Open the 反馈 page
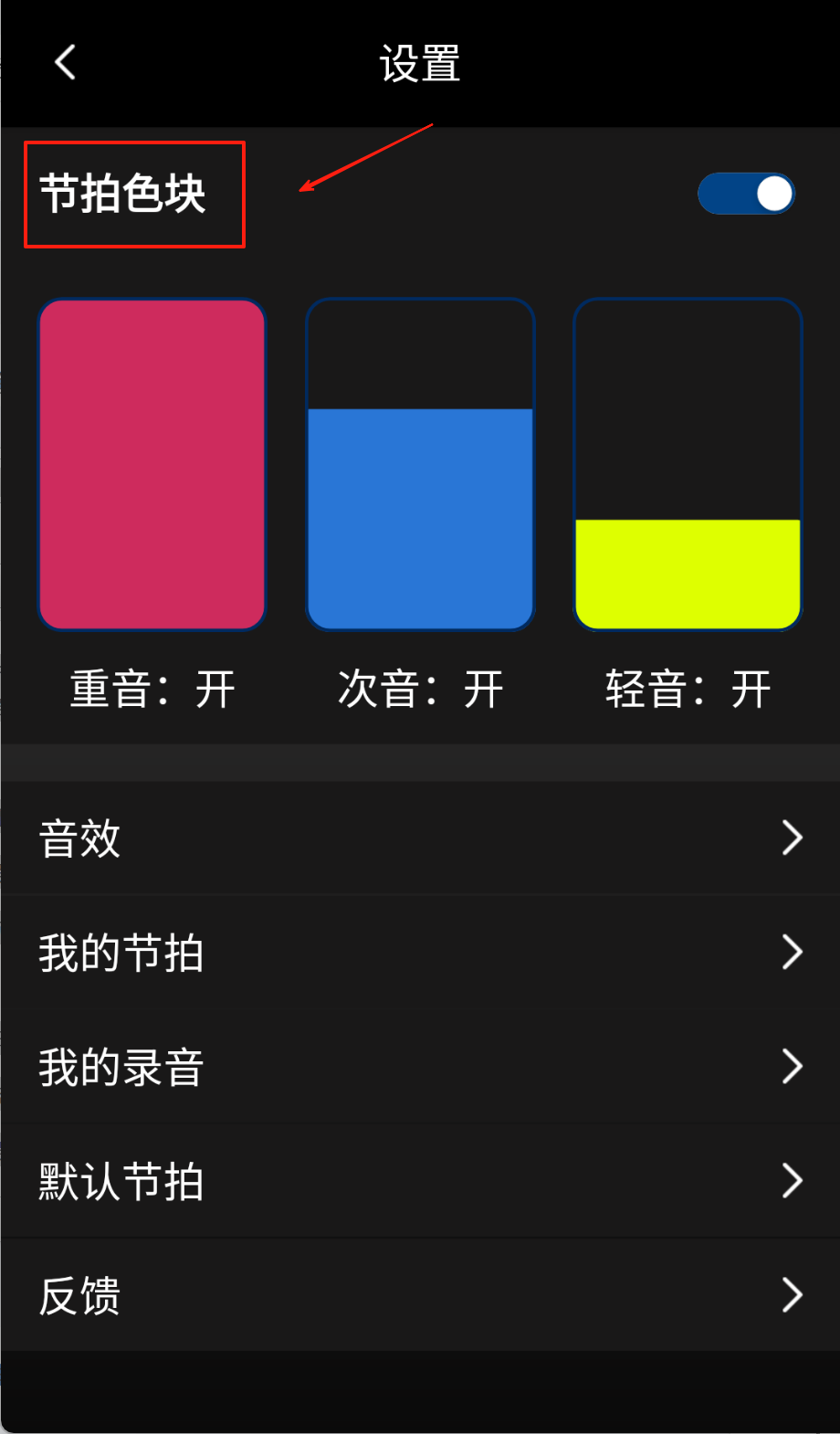Viewport: 840px width, 1434px height. click(x=420, y=1295)
